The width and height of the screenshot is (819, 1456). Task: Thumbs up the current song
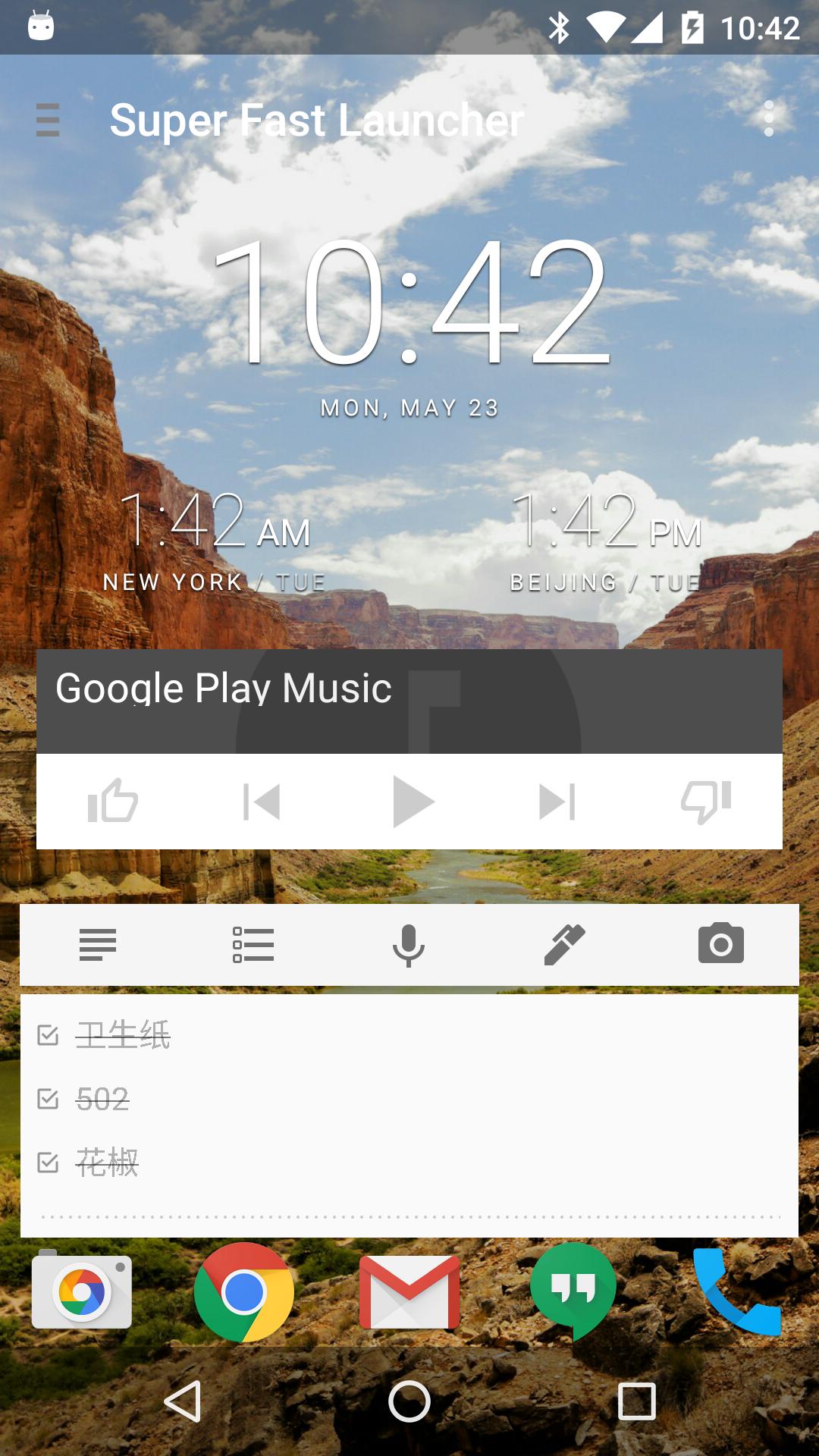(x=112, y=802)
